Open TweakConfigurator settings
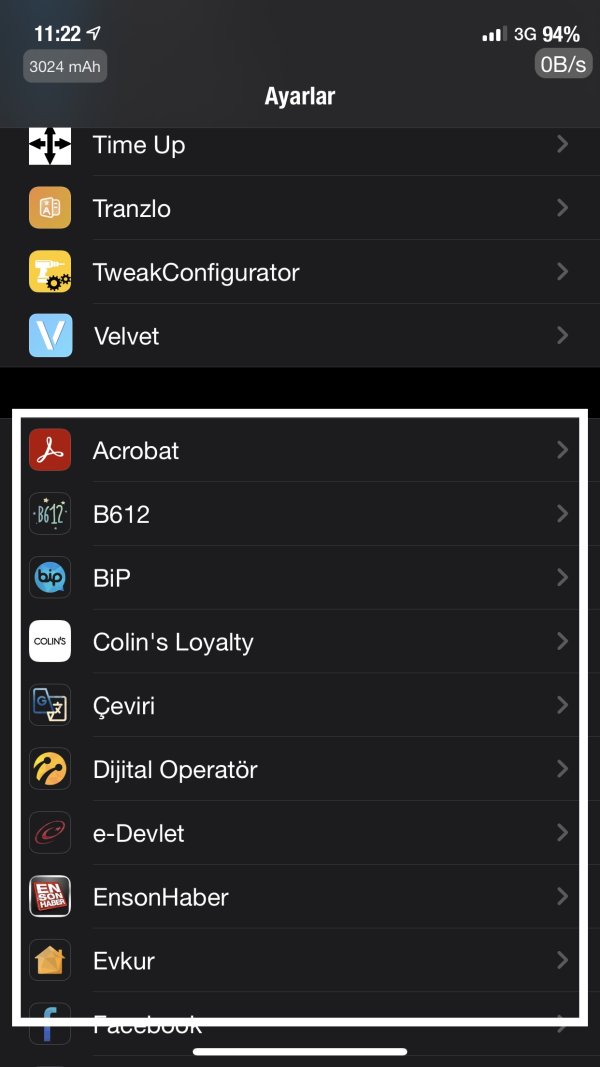 300,272
